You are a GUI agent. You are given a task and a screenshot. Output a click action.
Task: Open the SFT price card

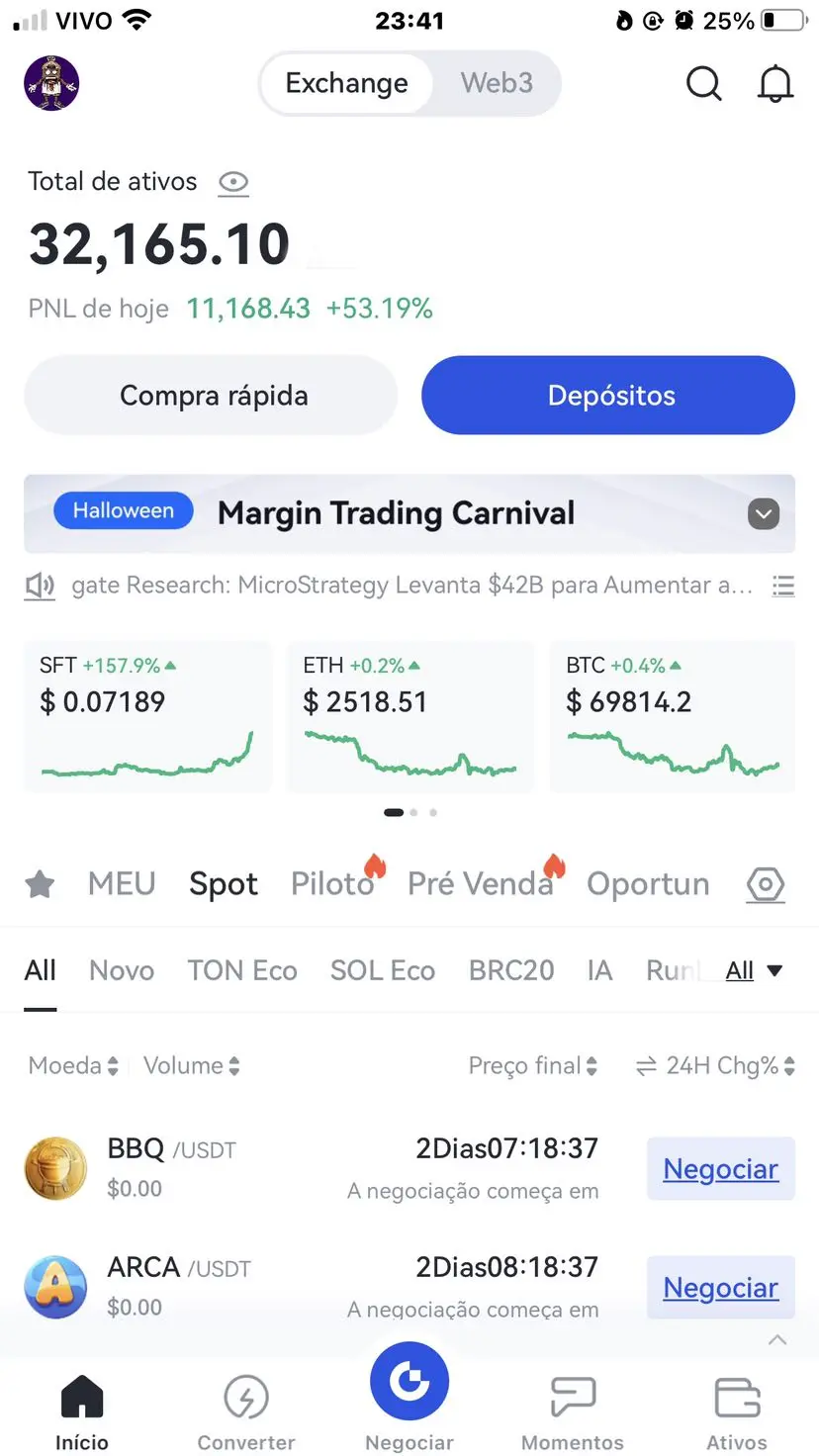tap(148, 717)
